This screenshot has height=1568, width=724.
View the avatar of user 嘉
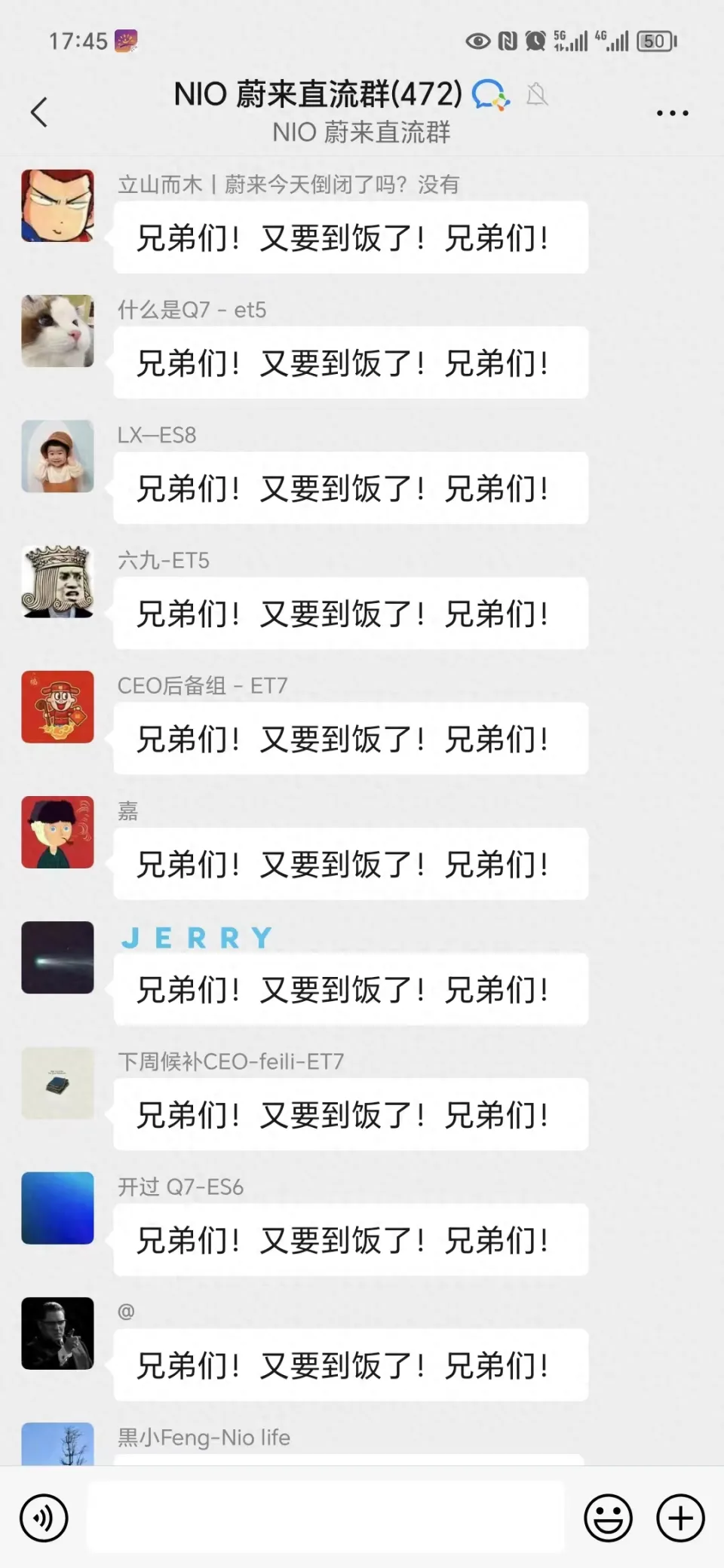tap(58, 831)
